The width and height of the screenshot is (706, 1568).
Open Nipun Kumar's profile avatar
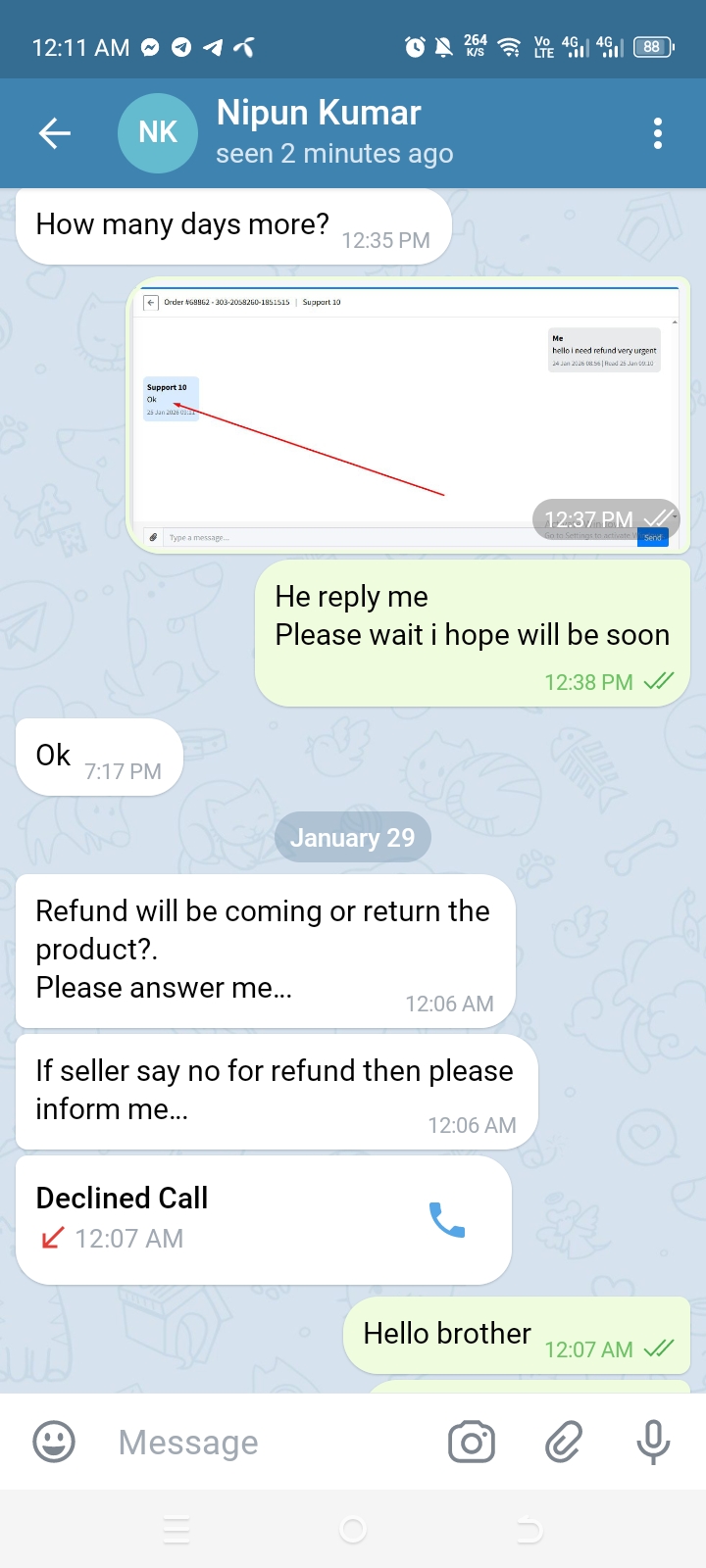(157, 133)
